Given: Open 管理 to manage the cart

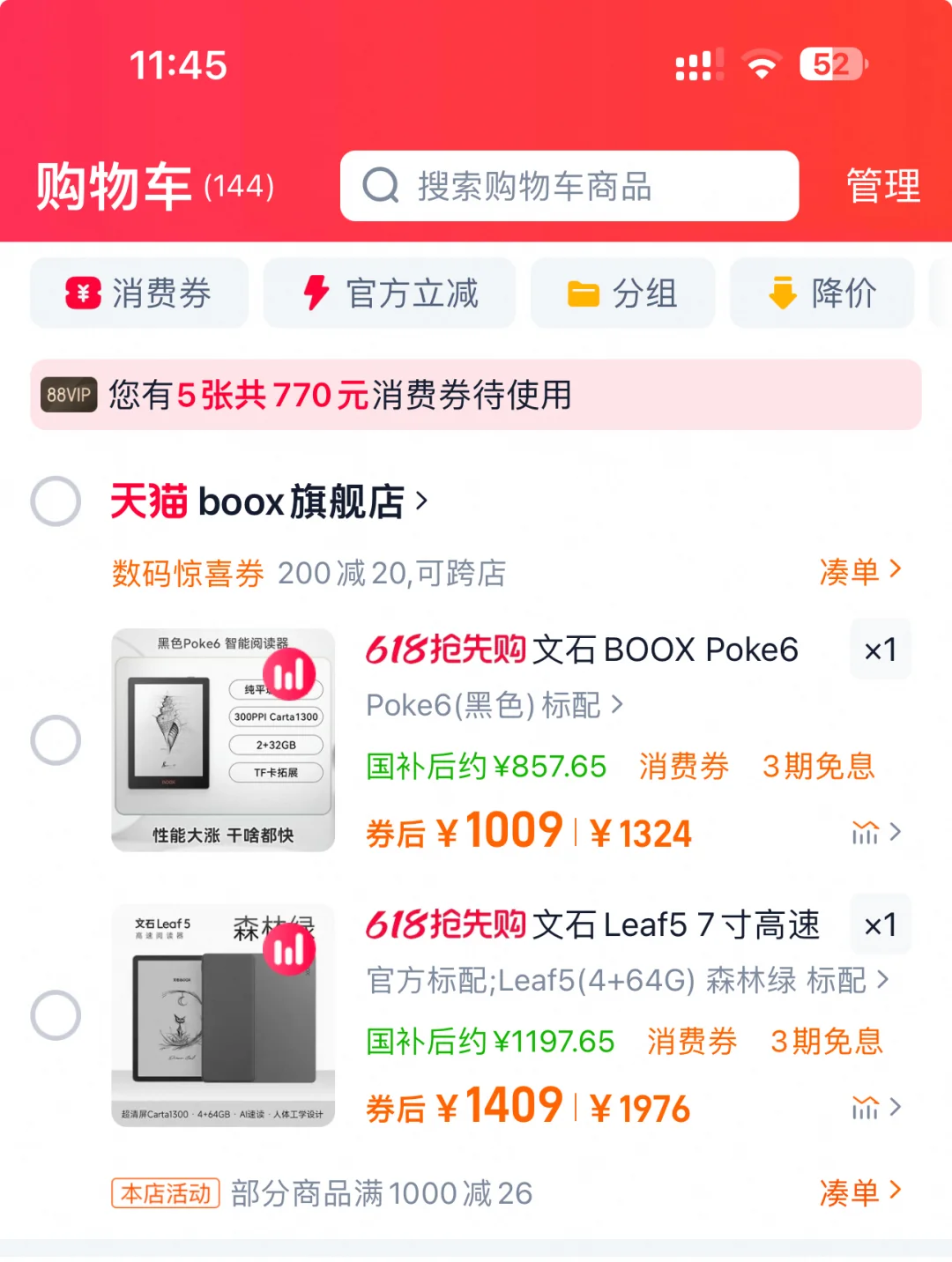Looking at the screenshot, I should pos(882,186).
